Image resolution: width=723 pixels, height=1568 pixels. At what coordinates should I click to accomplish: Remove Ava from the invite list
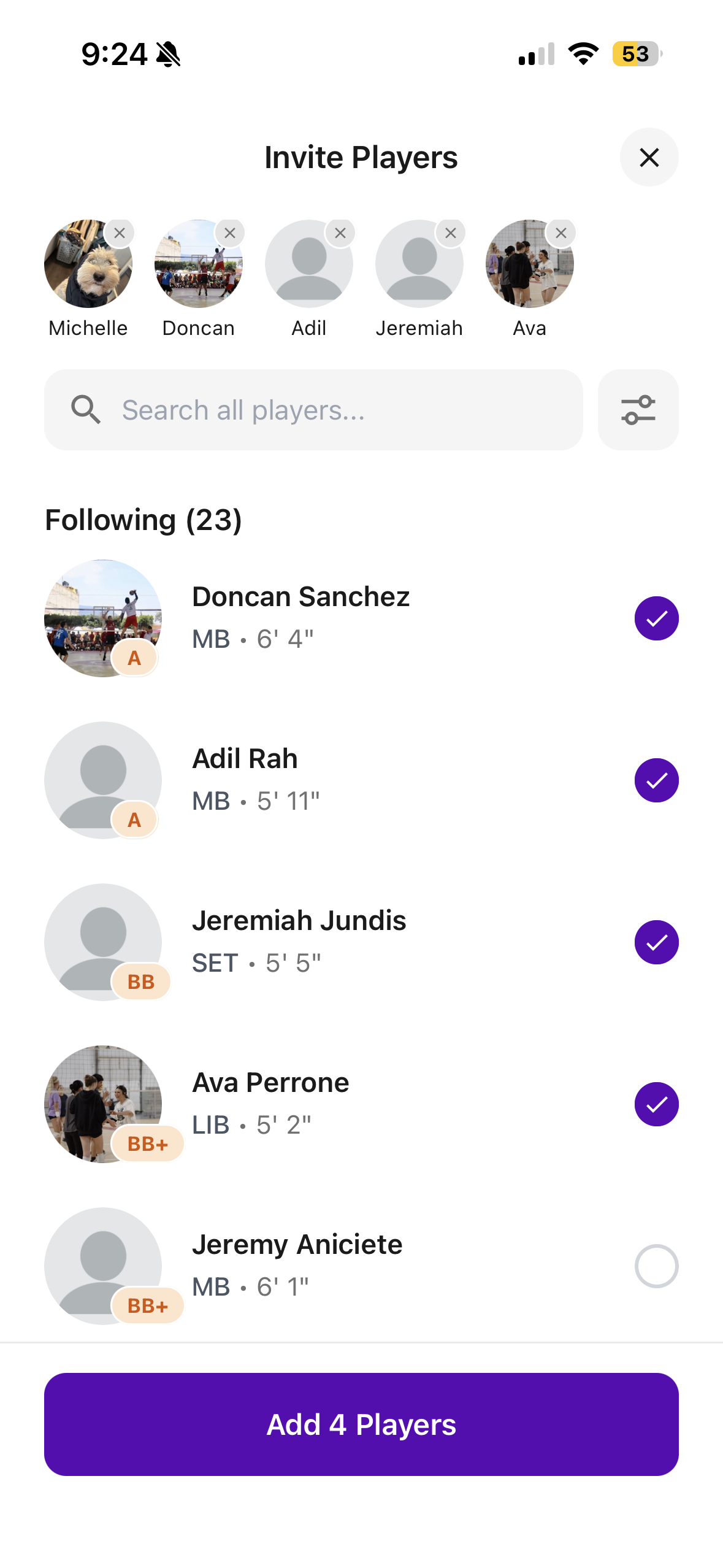pyautogui.click(x=562, y=233)
